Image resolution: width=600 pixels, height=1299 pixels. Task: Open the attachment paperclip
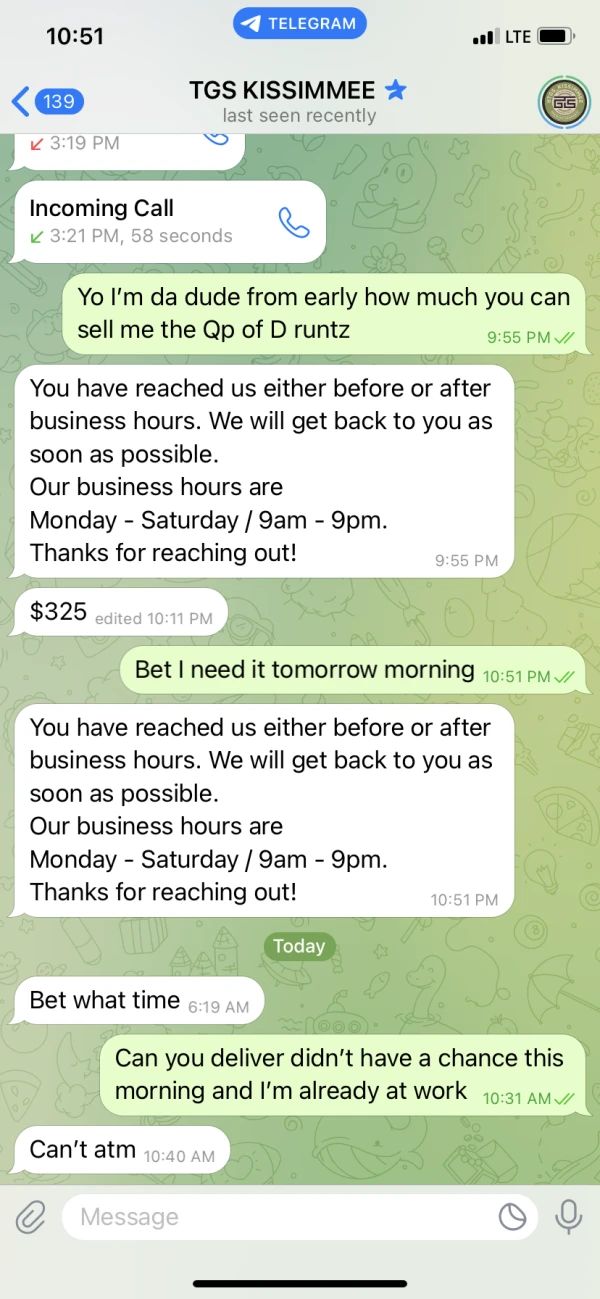[32, 1217]
